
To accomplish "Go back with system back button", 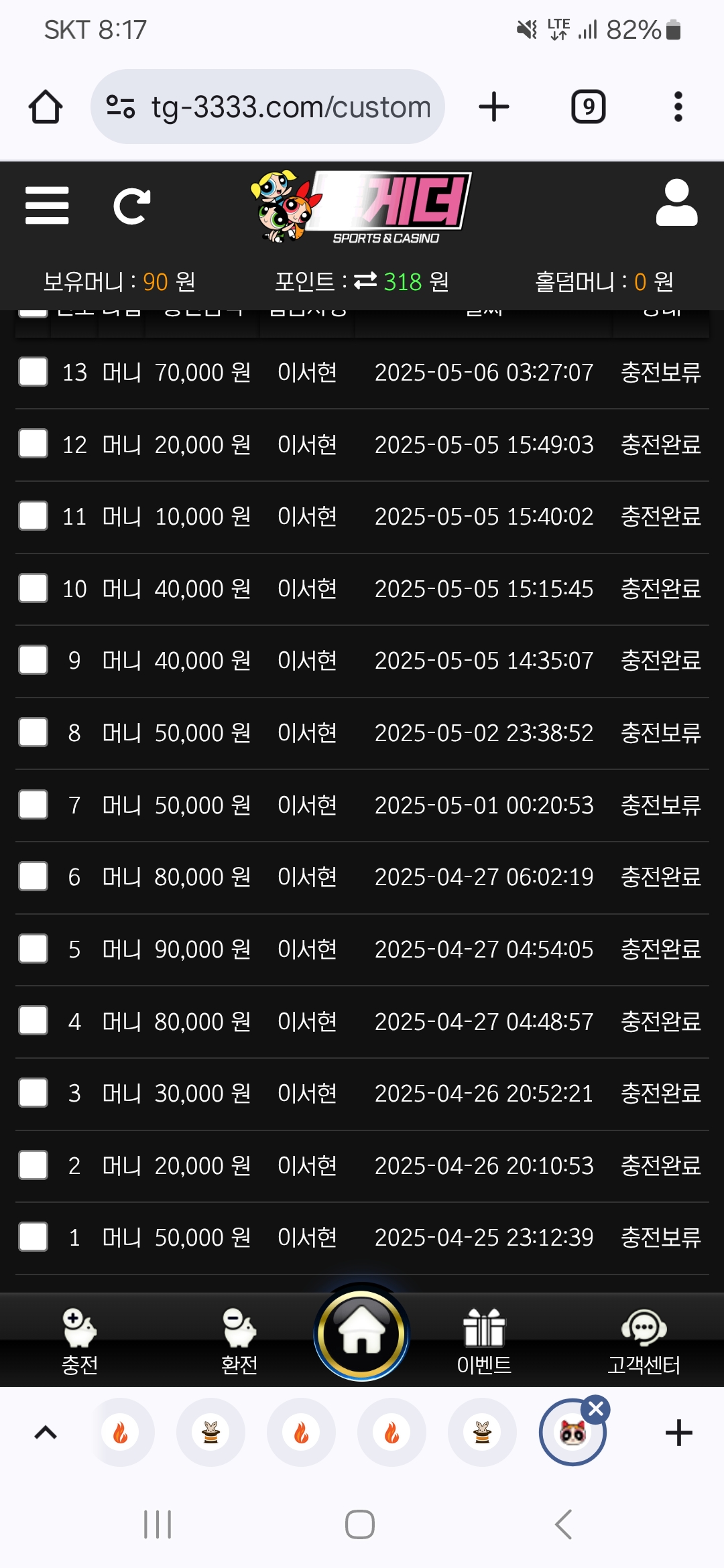I will tap(564, 1524).
